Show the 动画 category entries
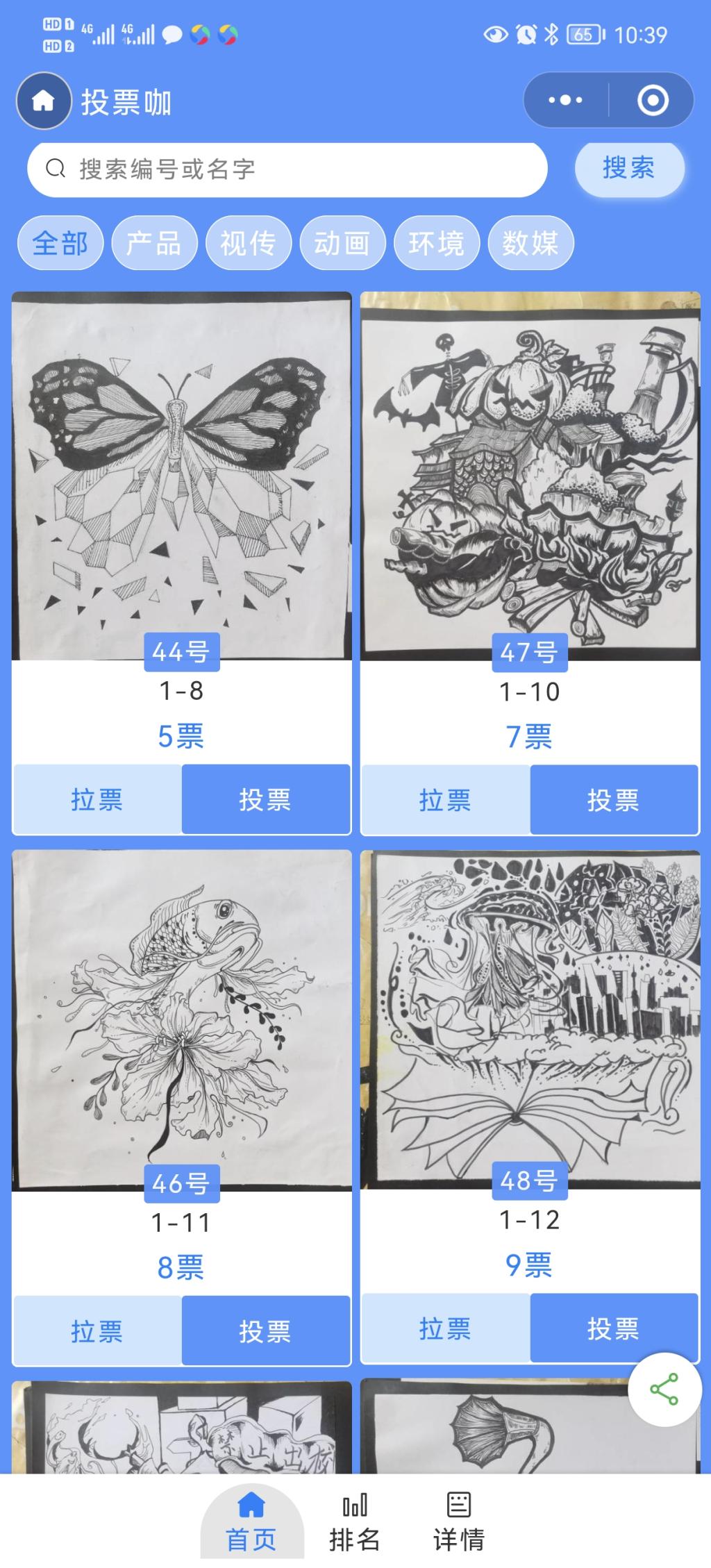 pos(342,243)
